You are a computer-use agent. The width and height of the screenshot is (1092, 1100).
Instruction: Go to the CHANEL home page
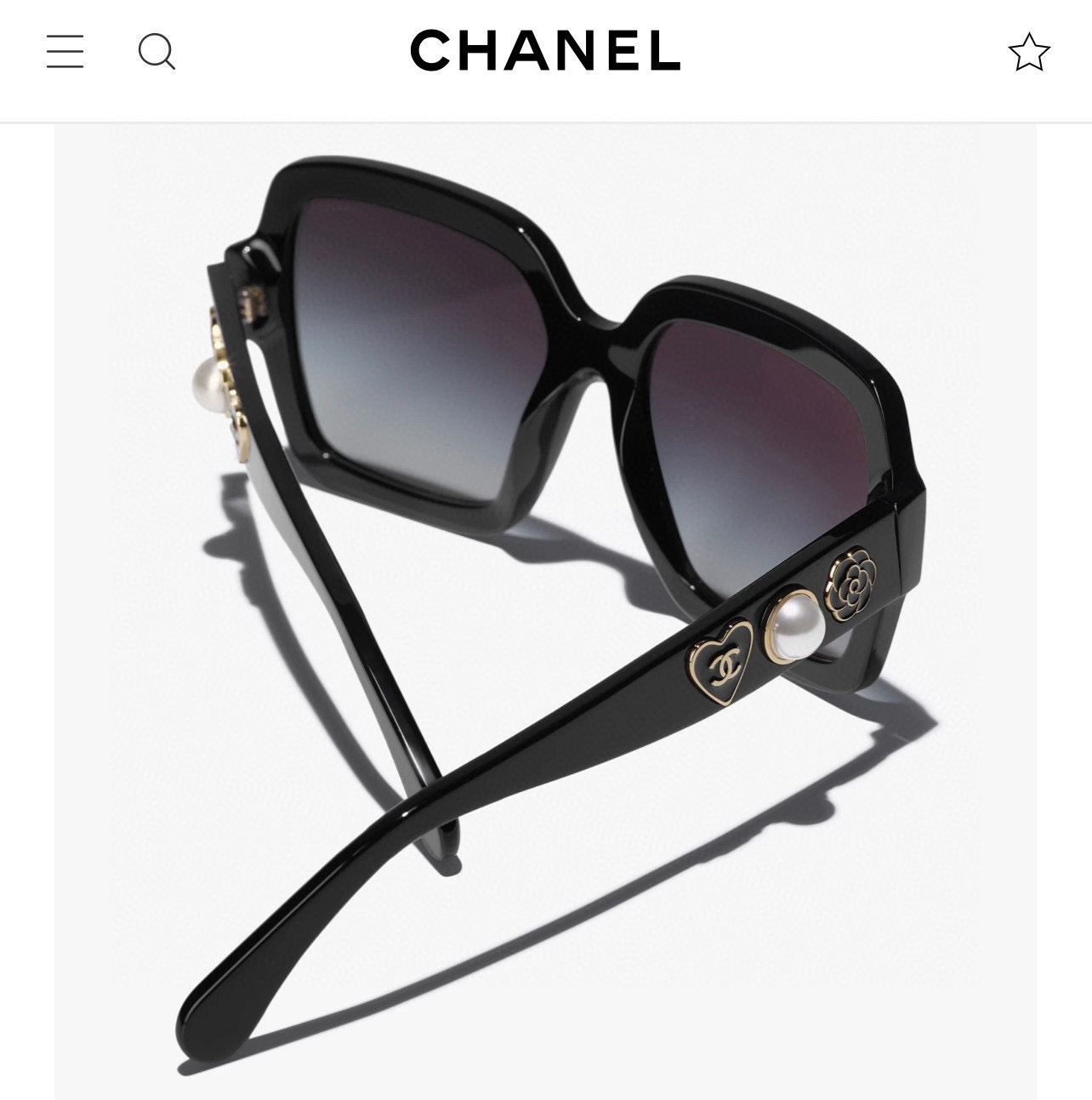click(545, 51)
